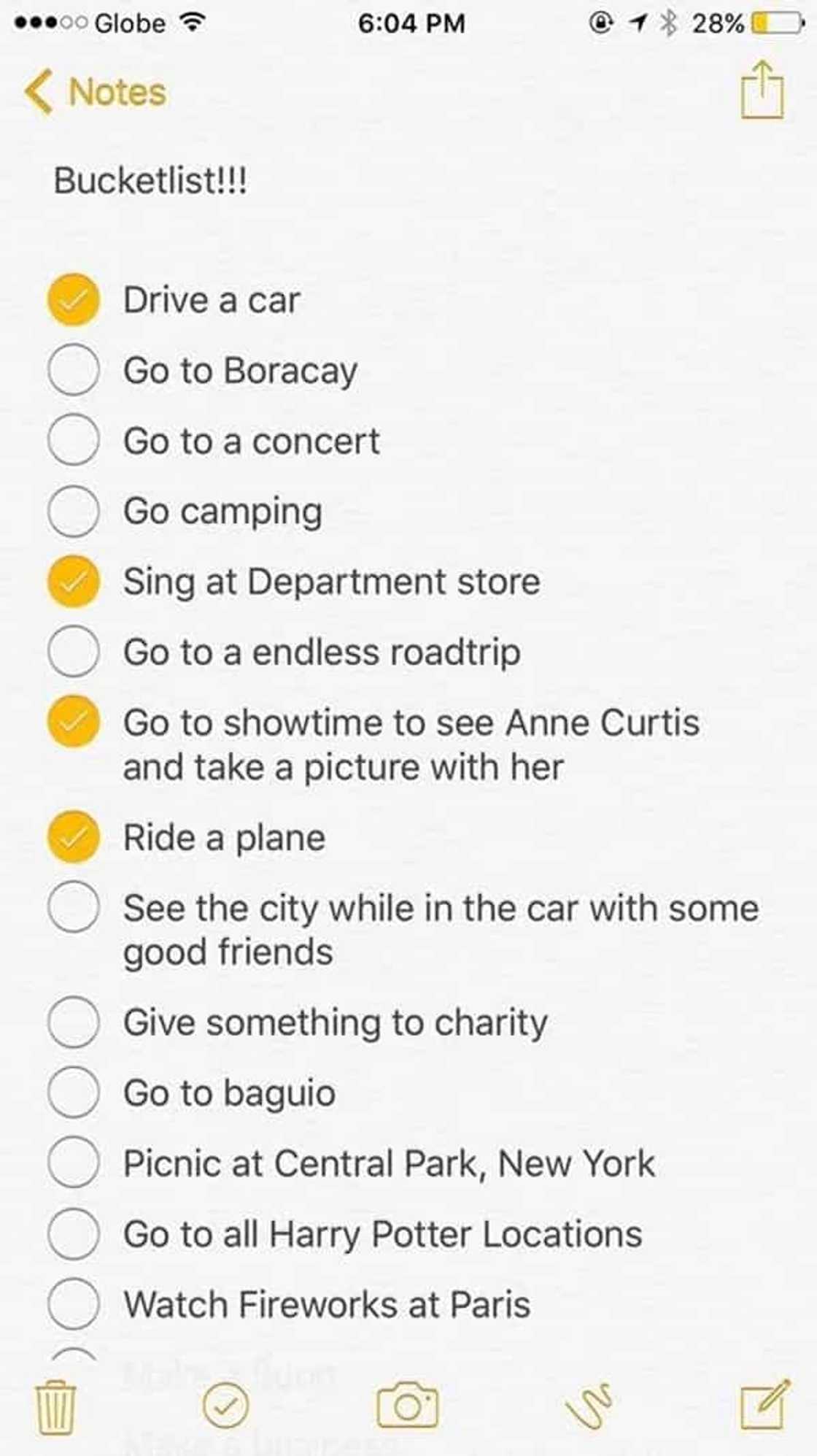The height and width of the screenshot is (1456, 817).
Task: Uncheck Sing at Department store
Action: [x=74, y=582]
